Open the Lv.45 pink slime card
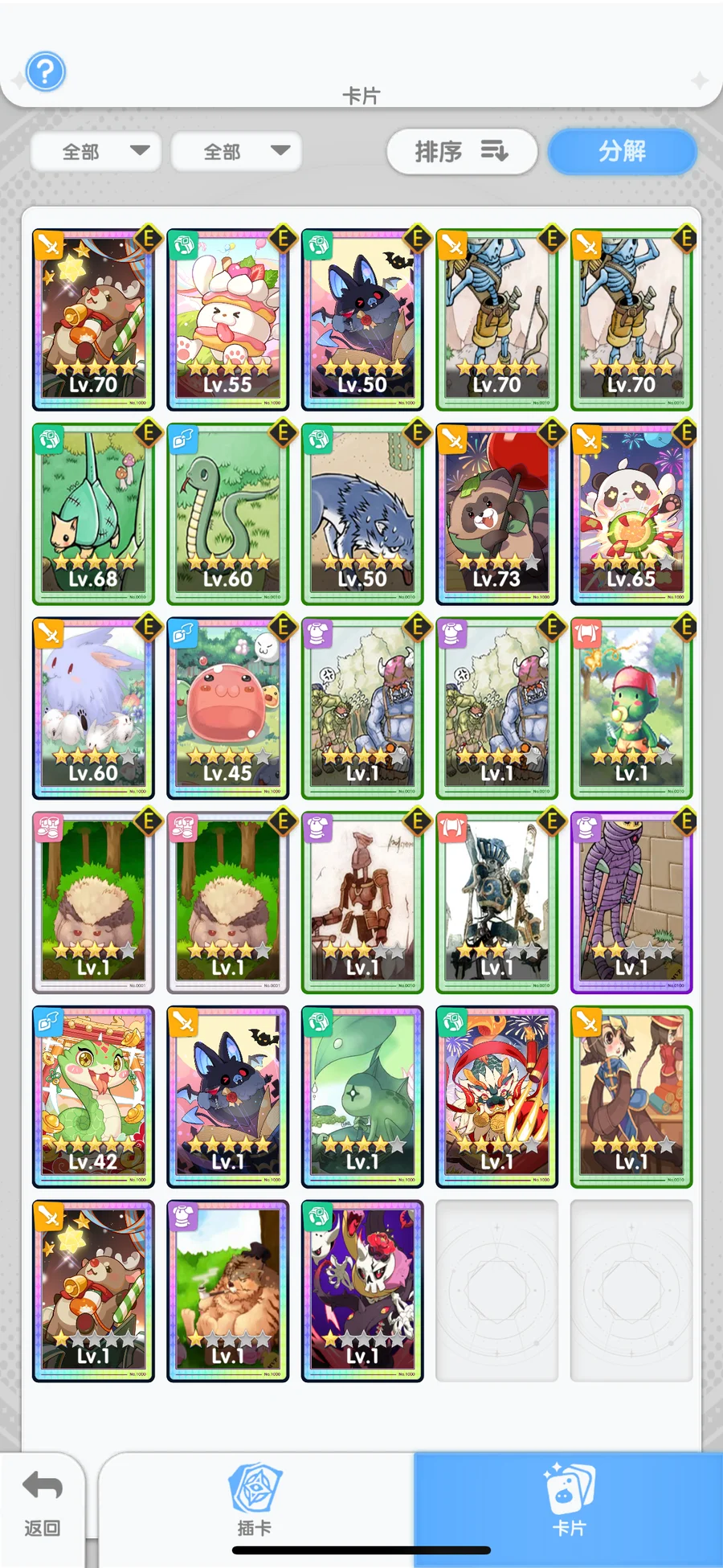Image resolution: width=723 pixels, height=1568 pixels. (228, 708)
